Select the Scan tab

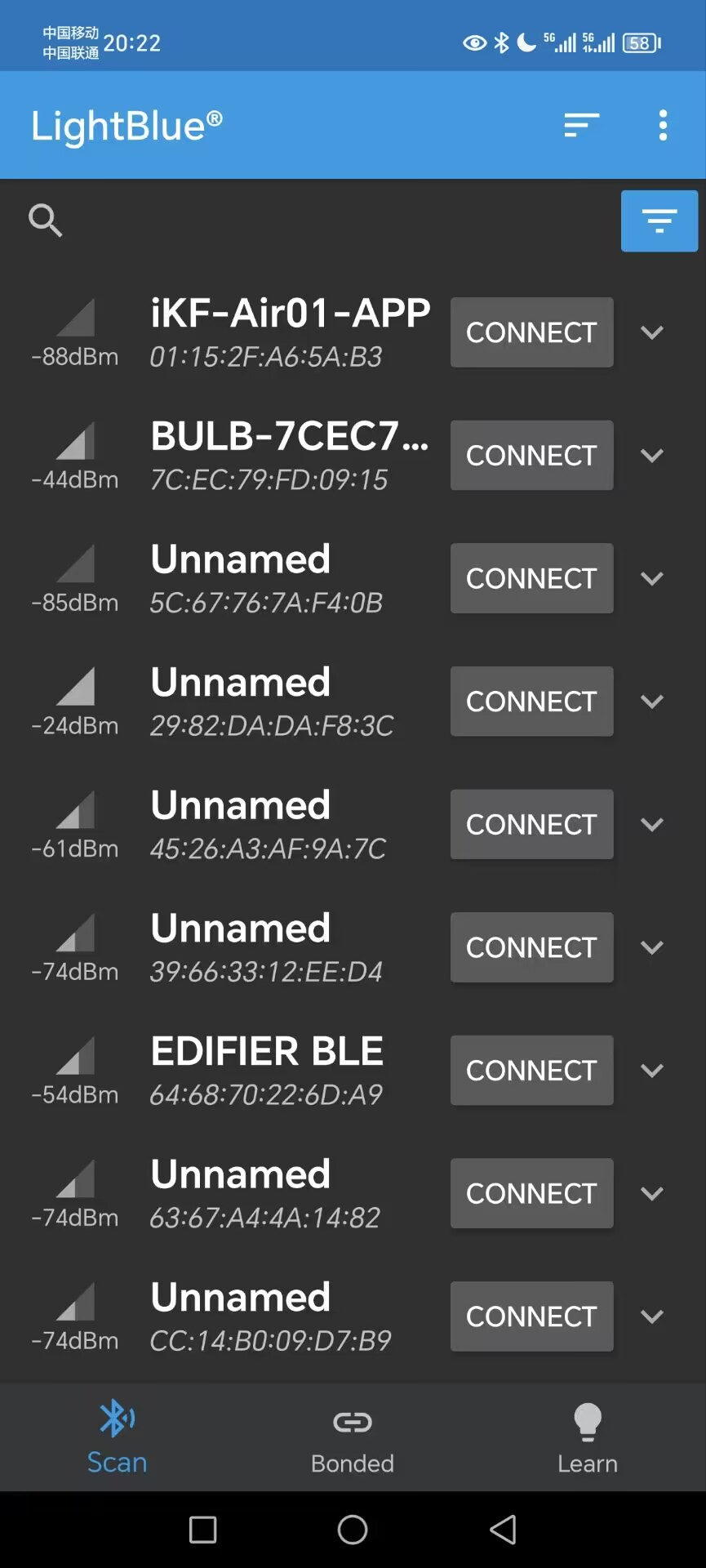pyautogui.click(x=117, y=1439)
